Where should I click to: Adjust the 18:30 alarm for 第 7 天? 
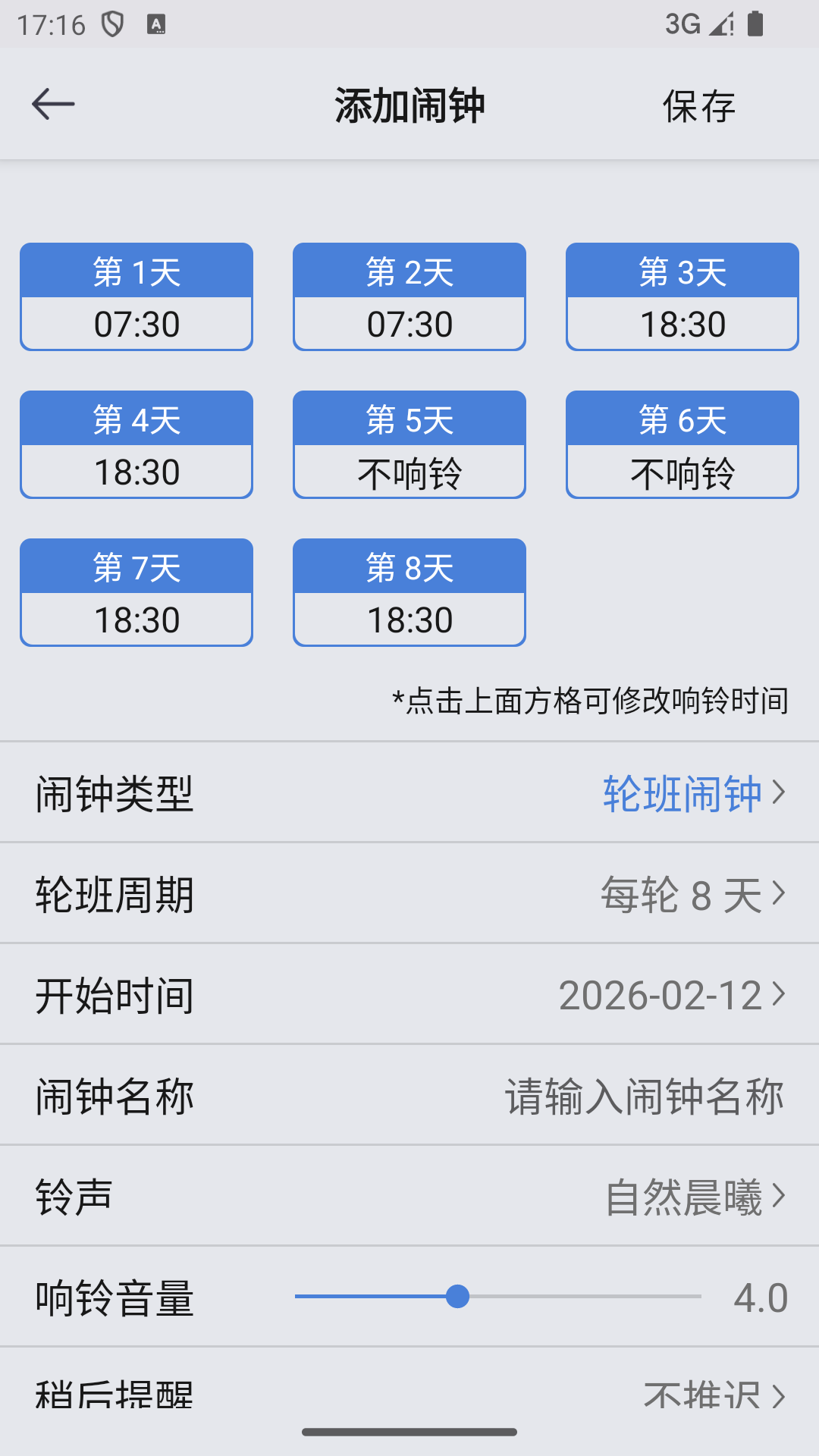click(136, 592)
